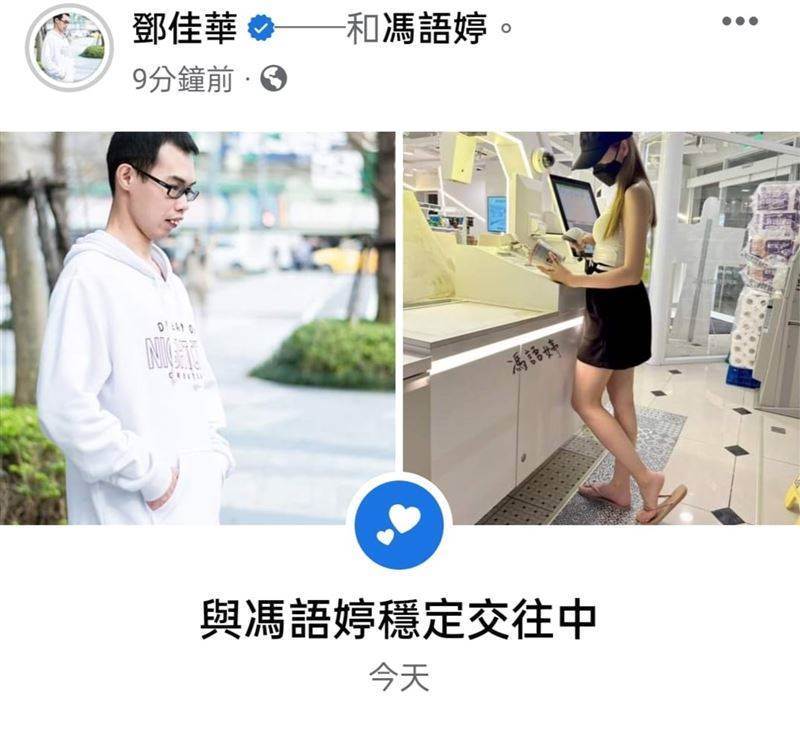Open 鄧佳華's profile from the name
800x741 pixels.
185,30
